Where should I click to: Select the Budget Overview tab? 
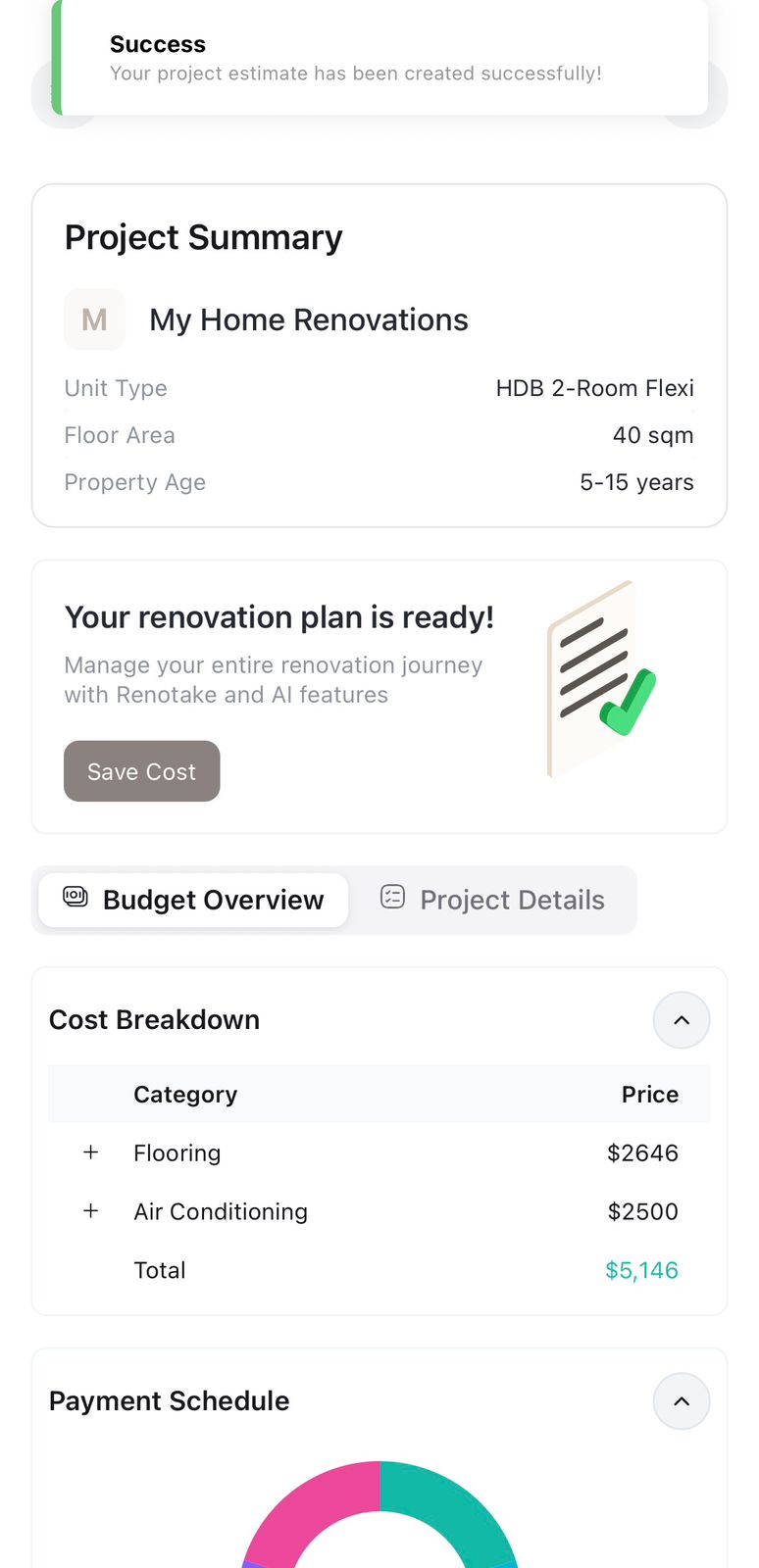click(x=193, y=900)
